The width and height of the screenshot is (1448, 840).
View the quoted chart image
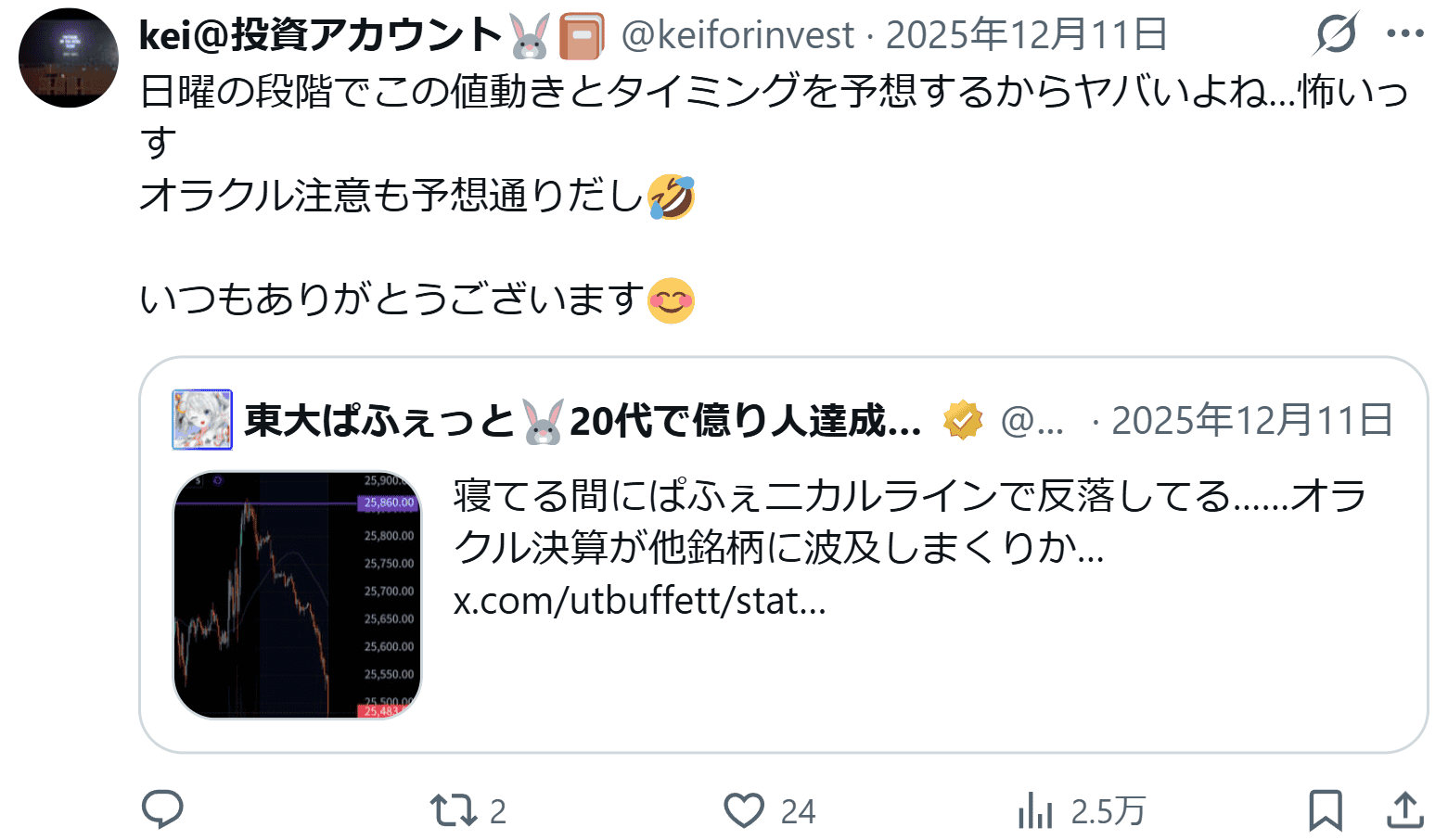297,594
